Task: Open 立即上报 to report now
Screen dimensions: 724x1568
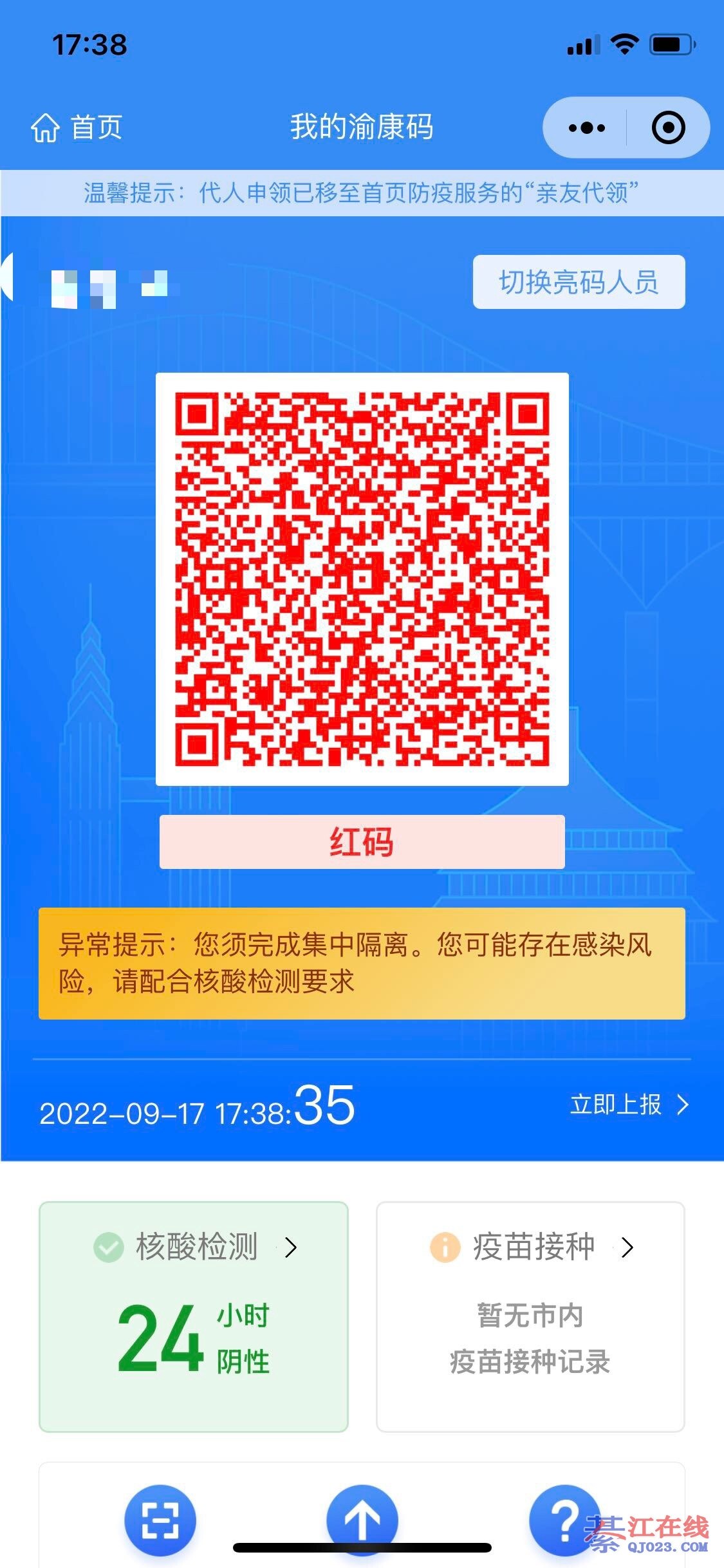Action: click(629, 1105)
